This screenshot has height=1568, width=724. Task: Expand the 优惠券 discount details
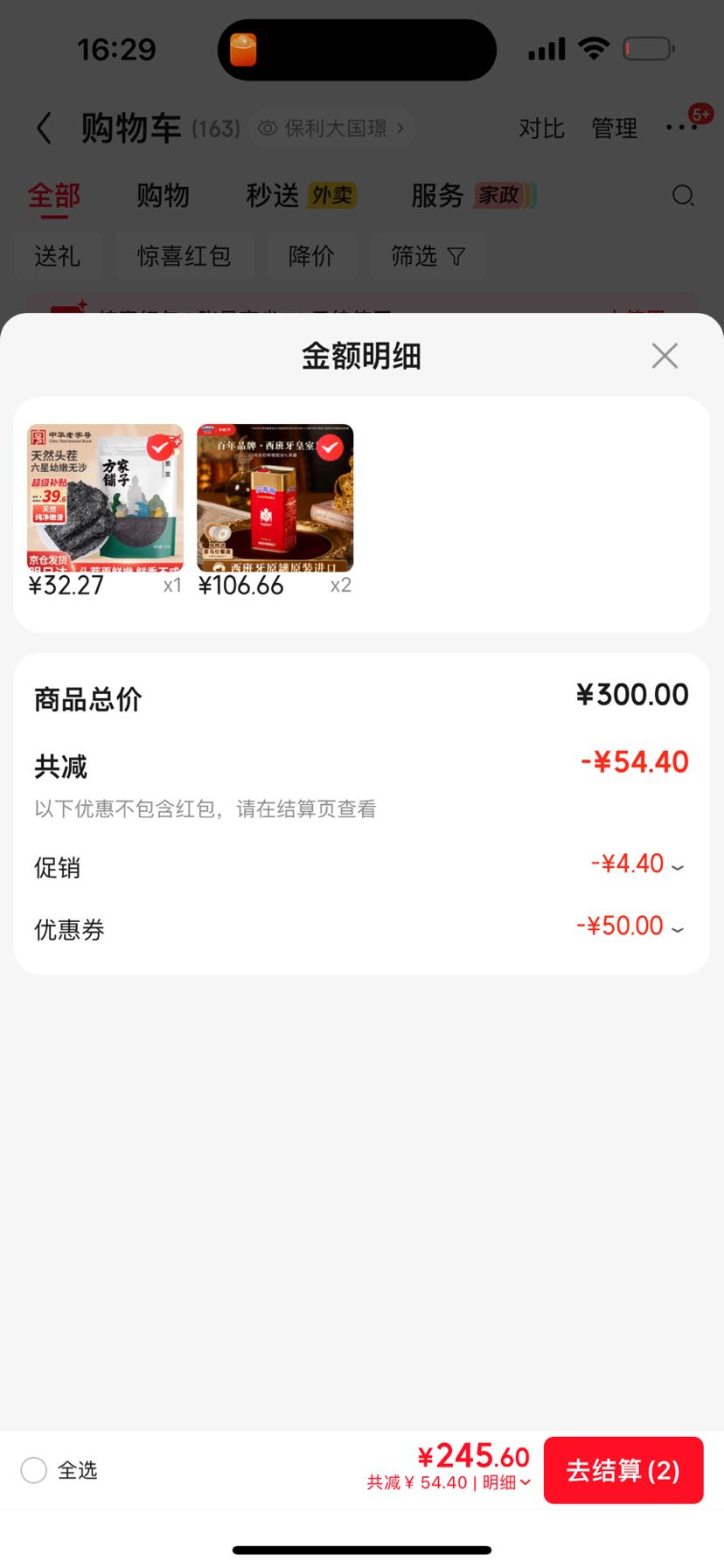point(630,926)
